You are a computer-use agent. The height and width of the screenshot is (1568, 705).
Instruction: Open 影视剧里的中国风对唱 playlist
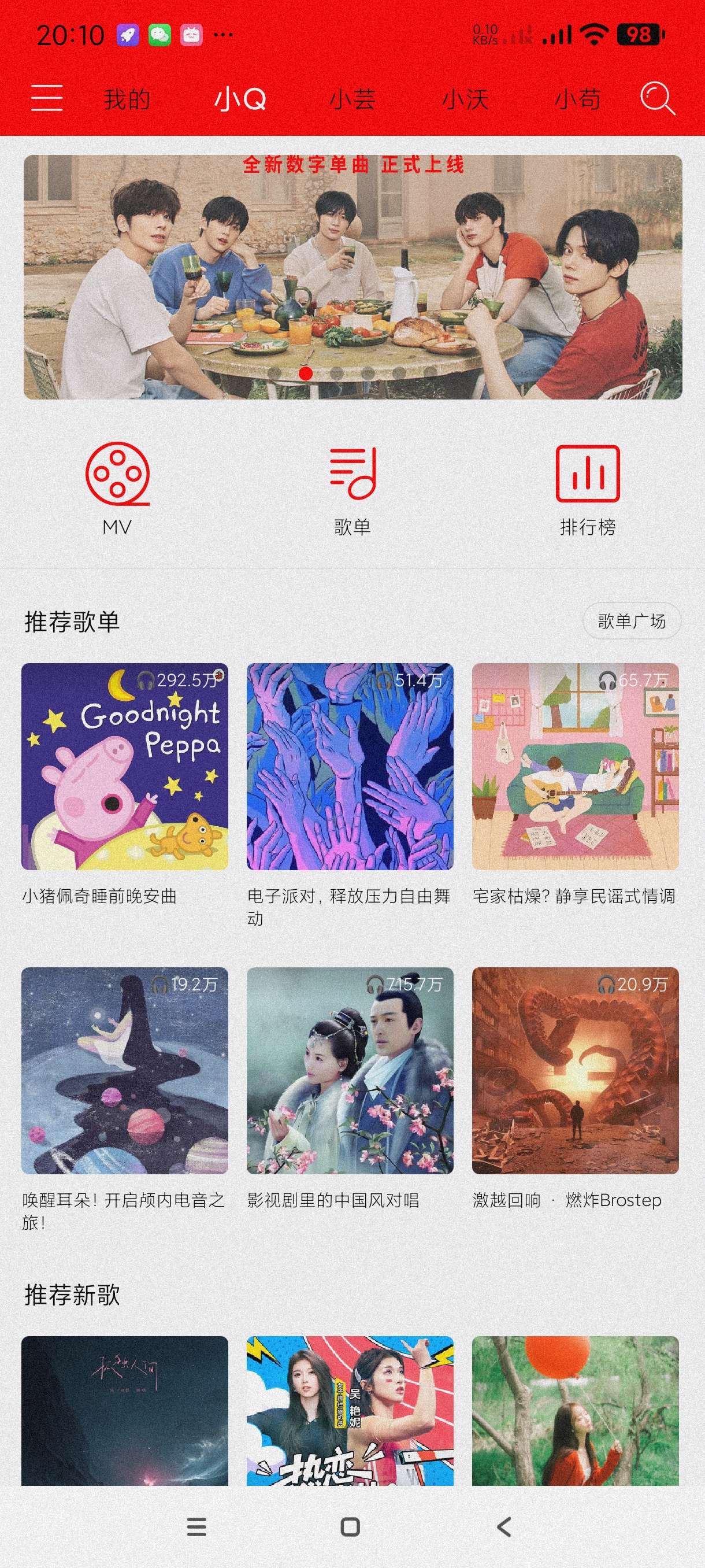(350, 1071)
